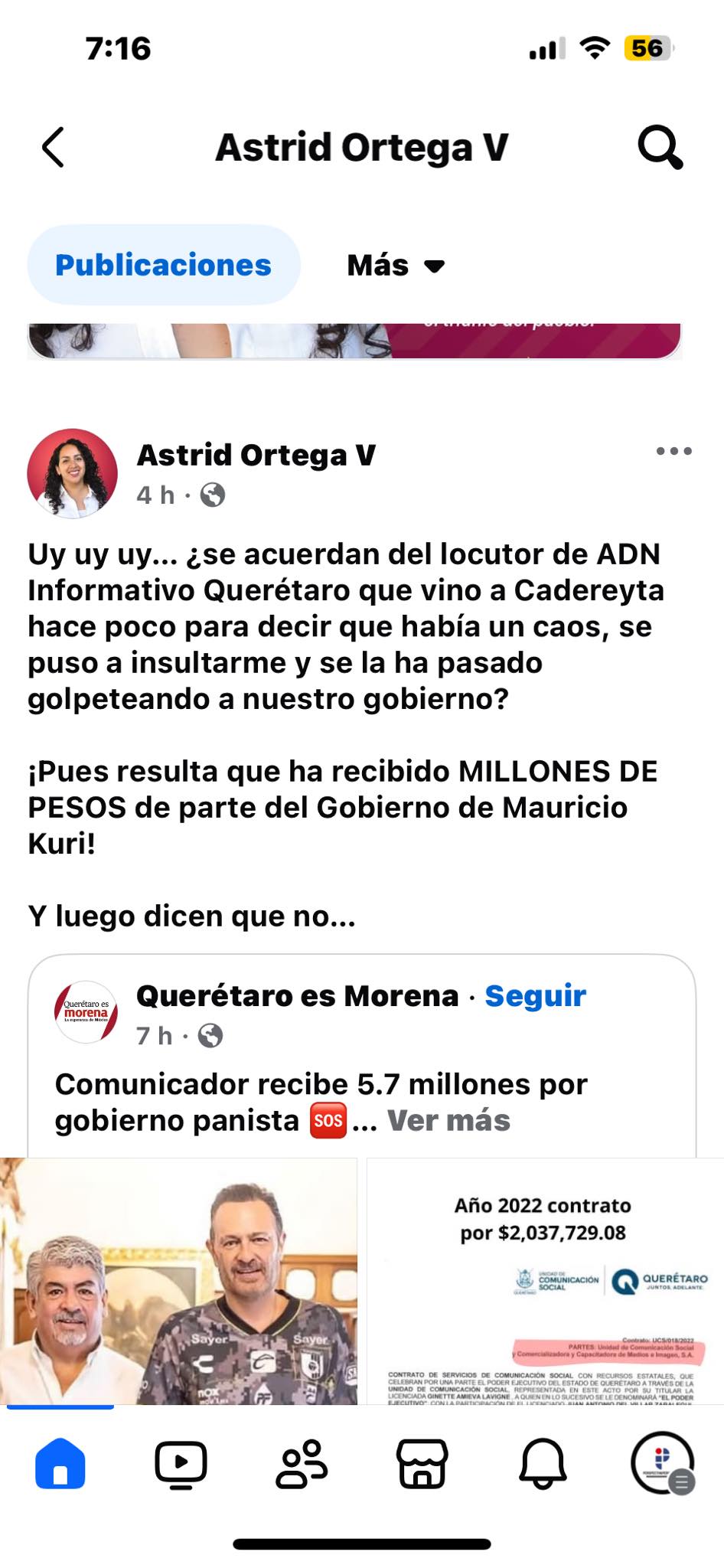Open the Querétaro es Morena page avatar
724x1568 pixels.
pyautogui.click(x=86, y=1012)
